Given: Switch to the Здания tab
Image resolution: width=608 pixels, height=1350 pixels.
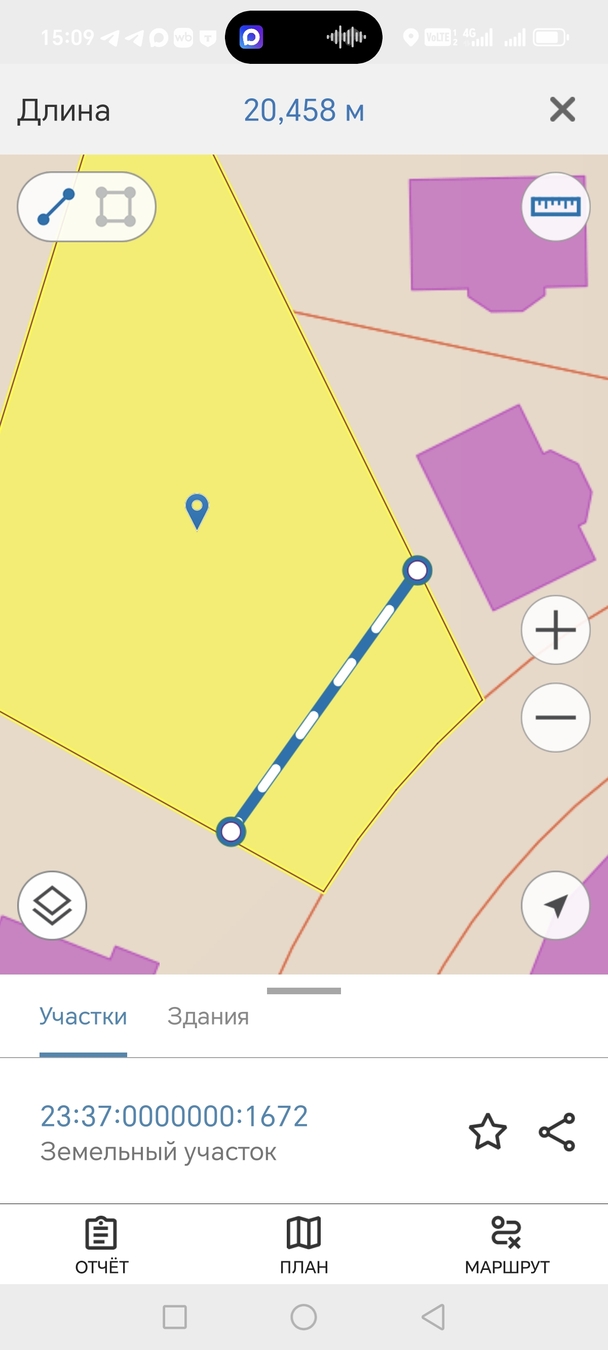Looking at the screenshot, I should coord(208,1017).
